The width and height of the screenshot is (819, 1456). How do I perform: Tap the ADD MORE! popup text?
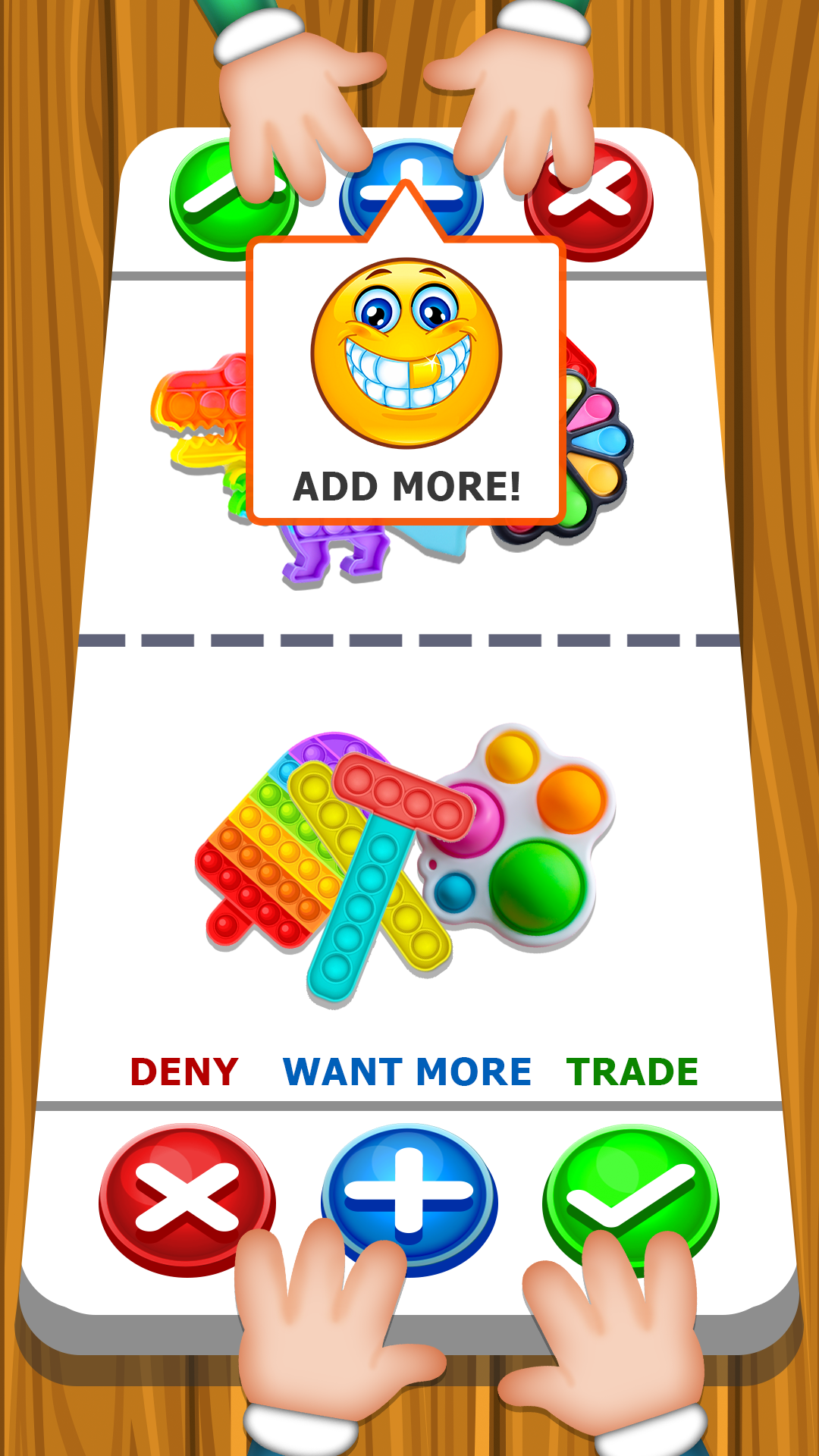(x=407, y=485)
